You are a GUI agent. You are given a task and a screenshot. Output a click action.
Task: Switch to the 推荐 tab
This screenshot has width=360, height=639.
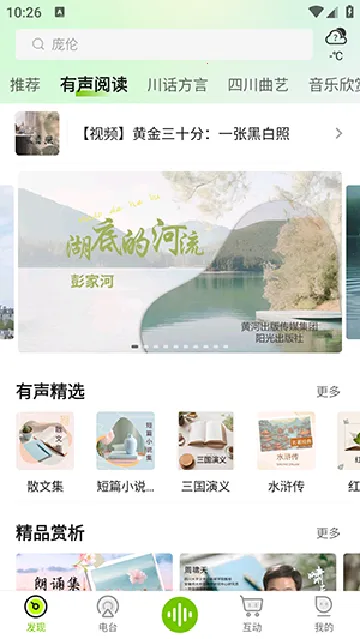click(25, 85)
